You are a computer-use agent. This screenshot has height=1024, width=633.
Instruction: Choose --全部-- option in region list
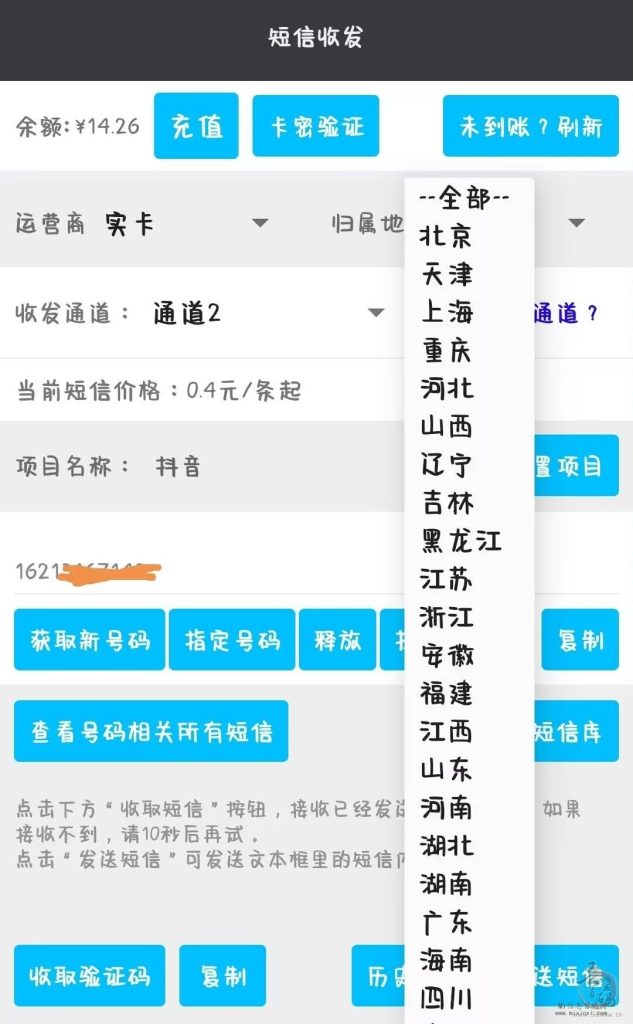tap(464, 198)
